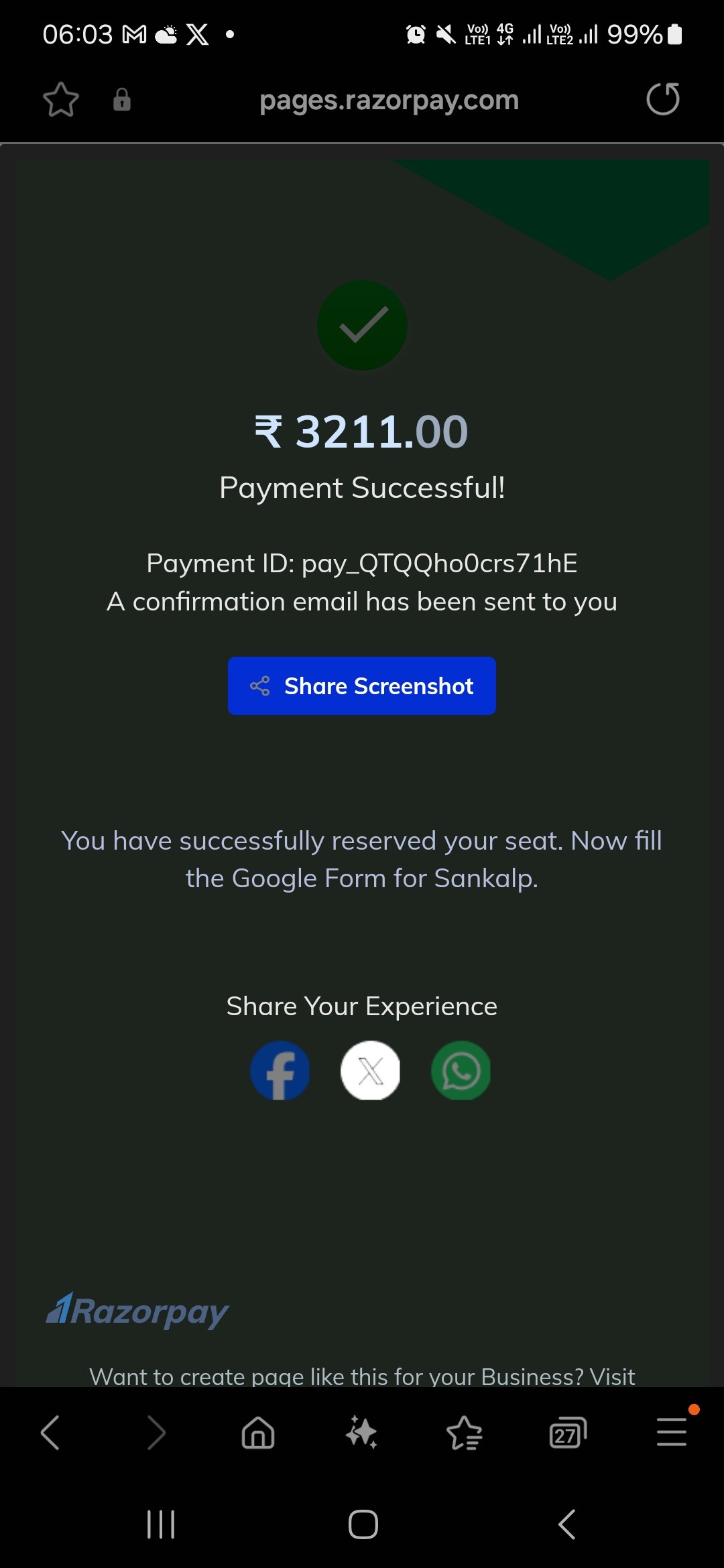Share your experience on WhatsApp
The height and width of the screenshot is (1568, 724).
[461, 1070]
